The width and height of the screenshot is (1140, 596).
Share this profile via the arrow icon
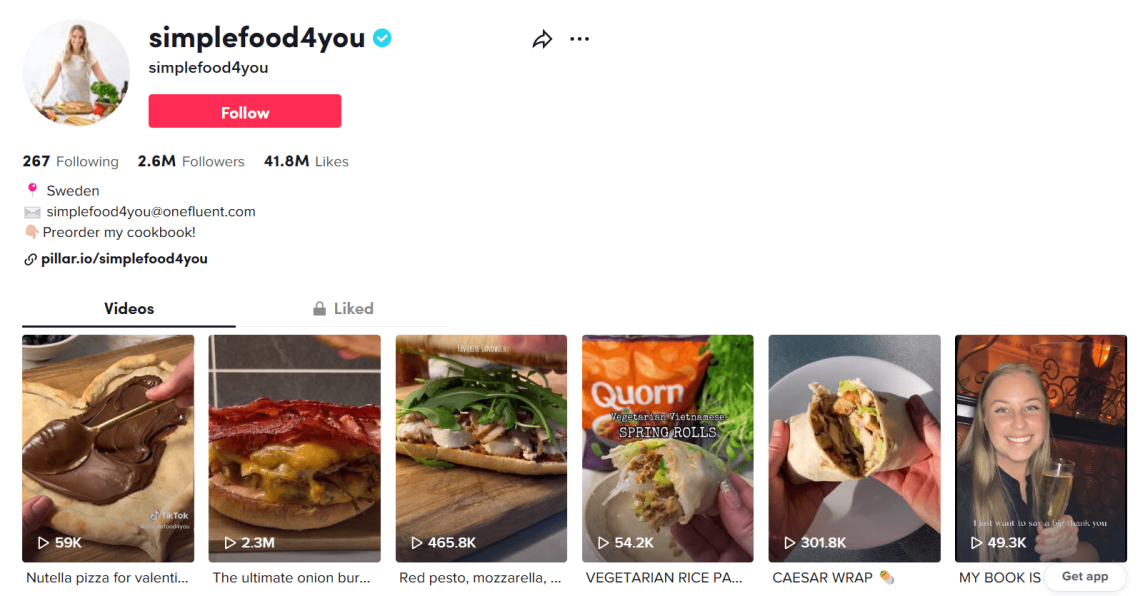click(542, 39)
